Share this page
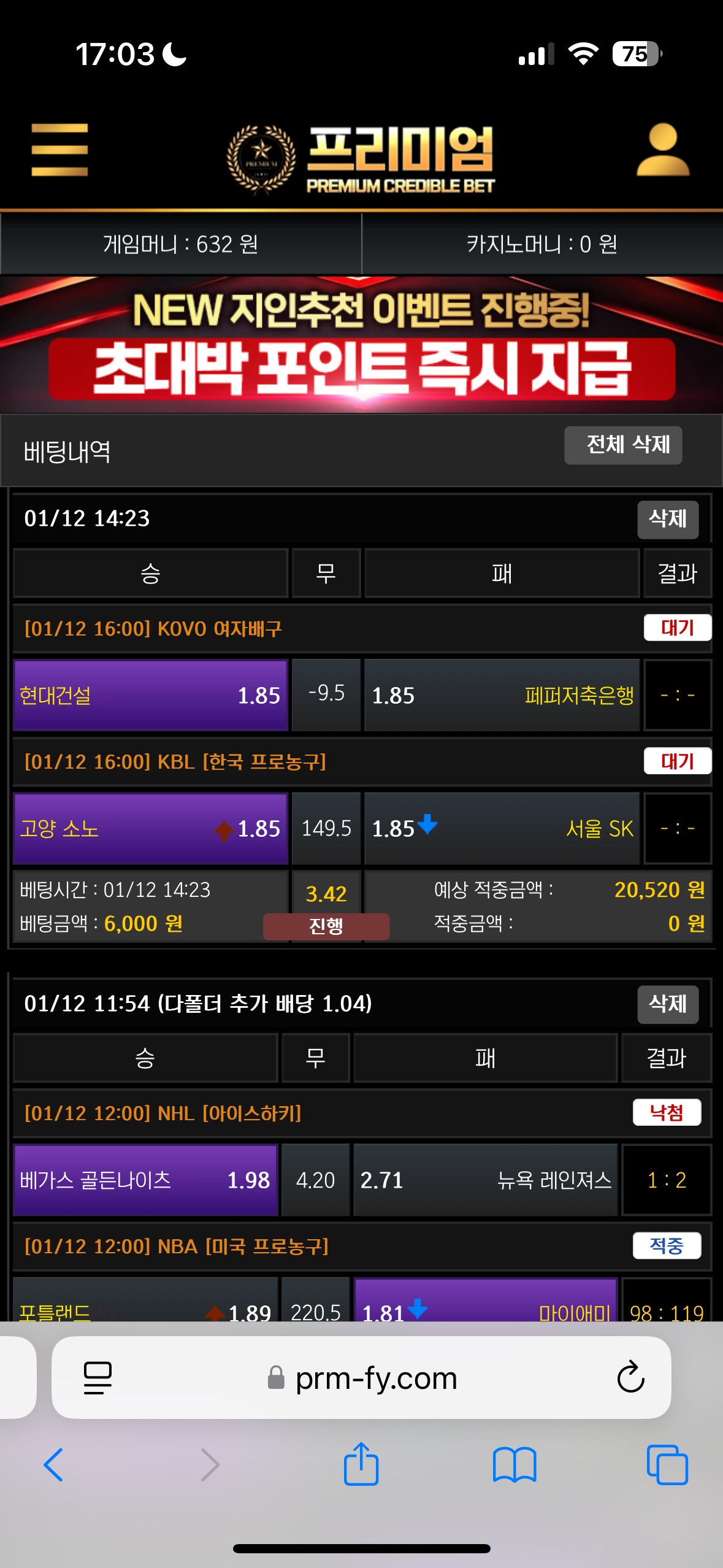Viewport: 723px width, 1568px height. coord(361,1463)
